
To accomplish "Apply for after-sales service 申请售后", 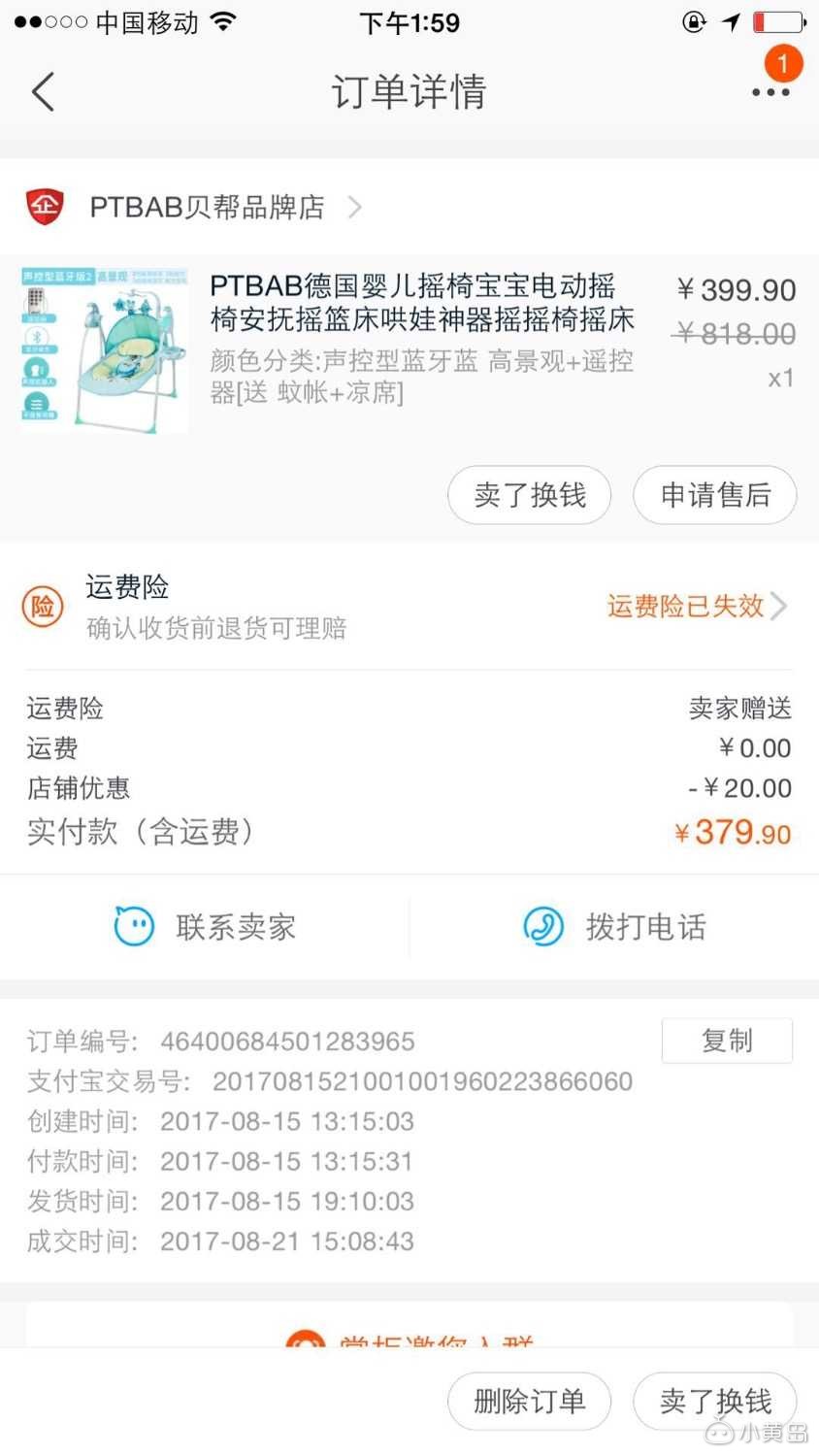I will (715, 495).
